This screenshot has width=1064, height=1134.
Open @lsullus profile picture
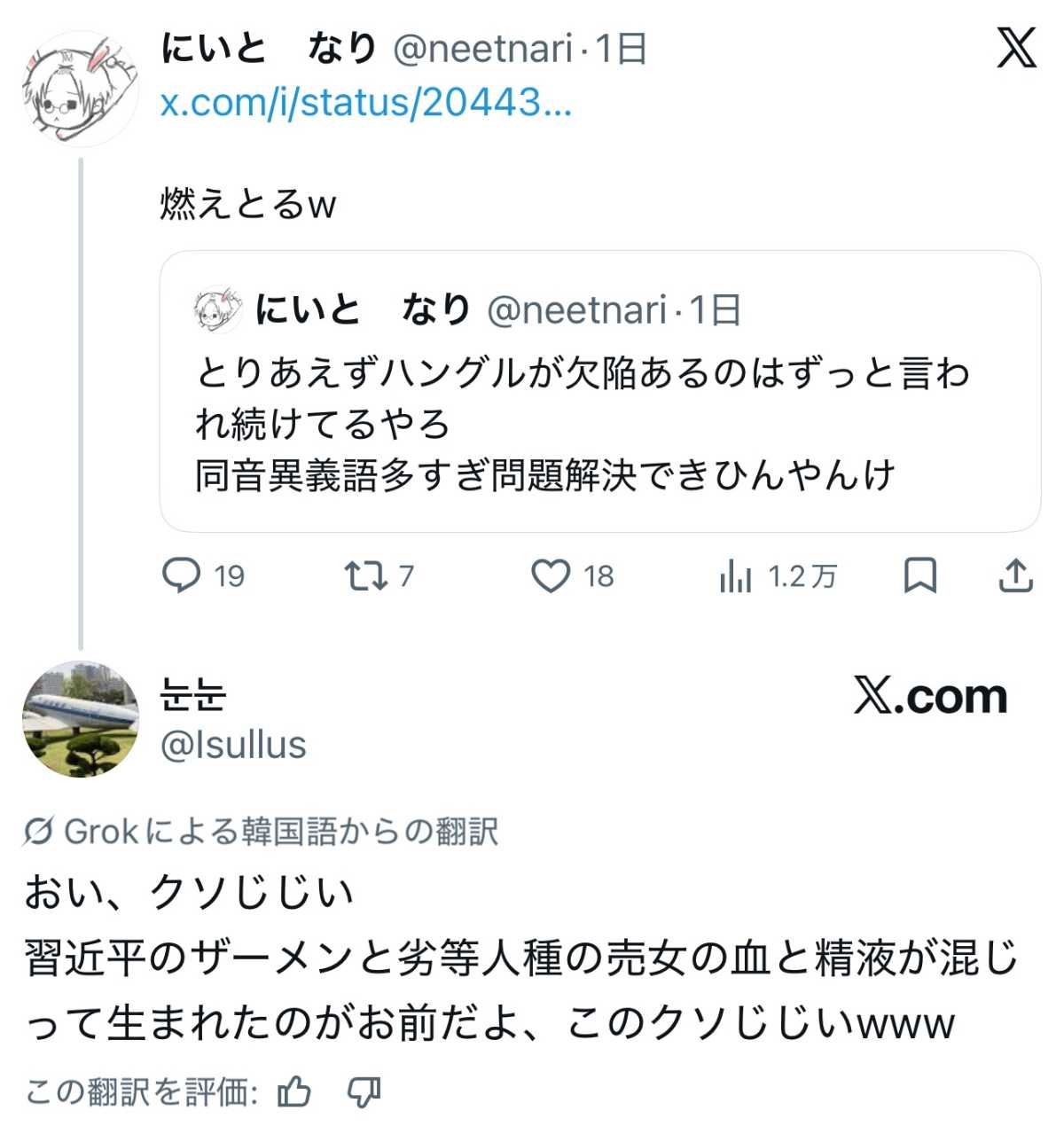click(81, 719)
